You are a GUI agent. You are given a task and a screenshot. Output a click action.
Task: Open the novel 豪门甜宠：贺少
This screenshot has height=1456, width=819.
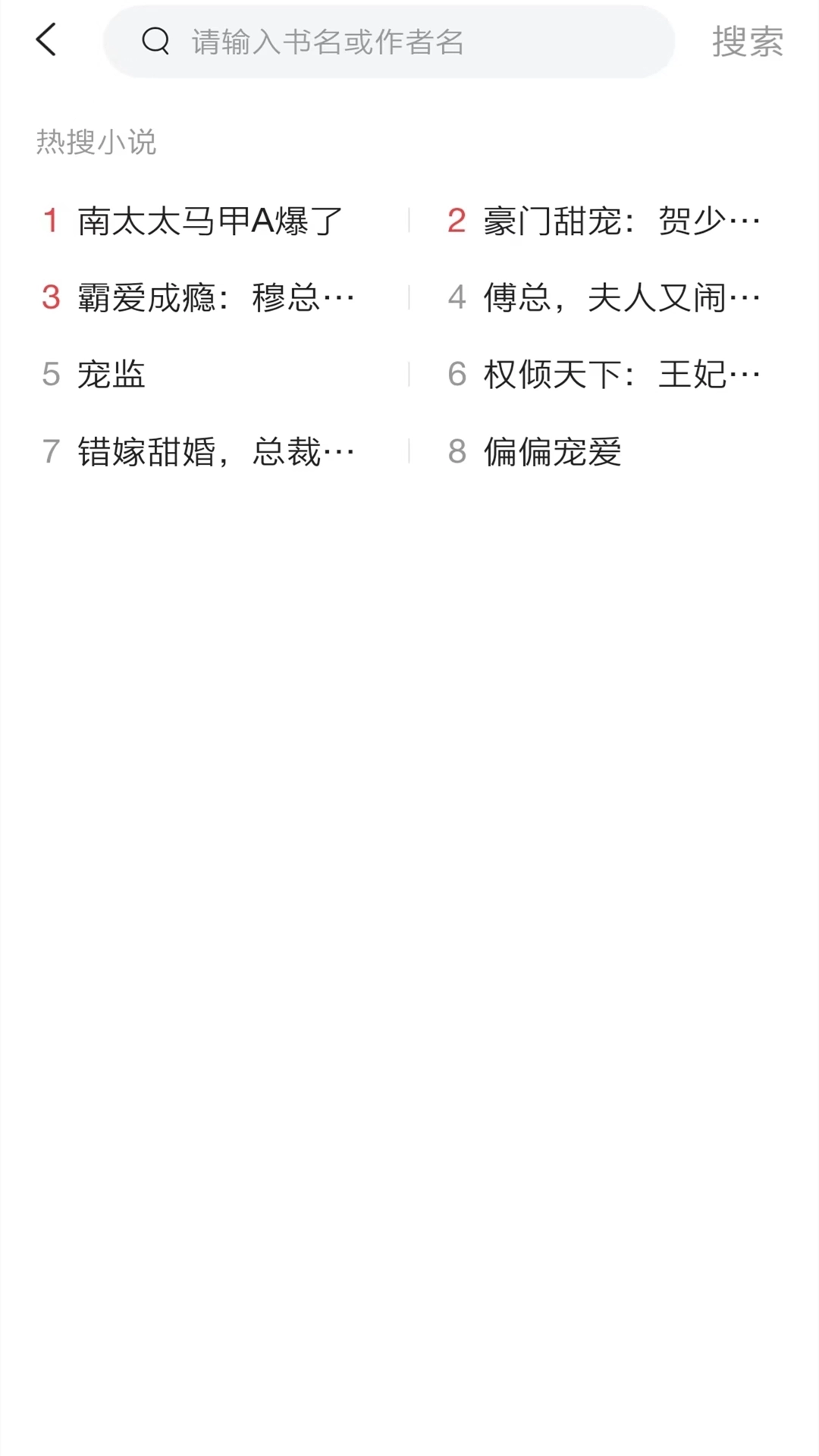[x=620, y=220]
